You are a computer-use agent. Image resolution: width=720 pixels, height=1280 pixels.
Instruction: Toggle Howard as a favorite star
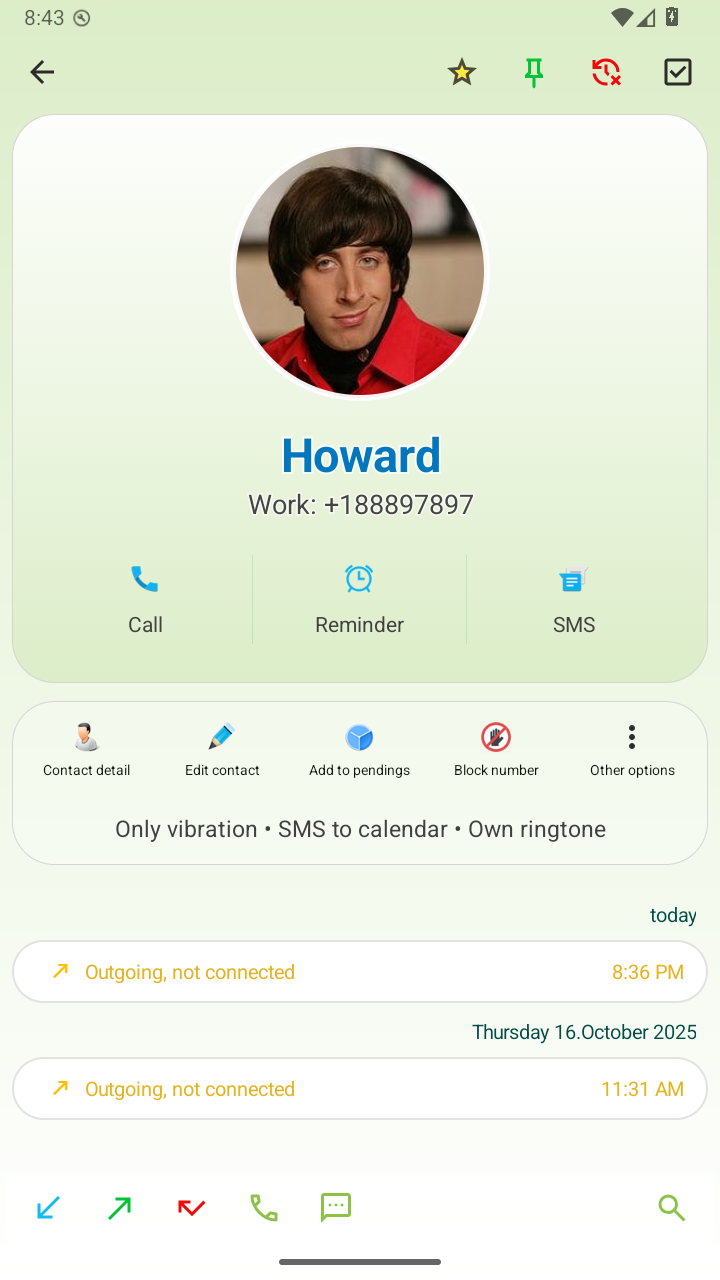[461, 71]
